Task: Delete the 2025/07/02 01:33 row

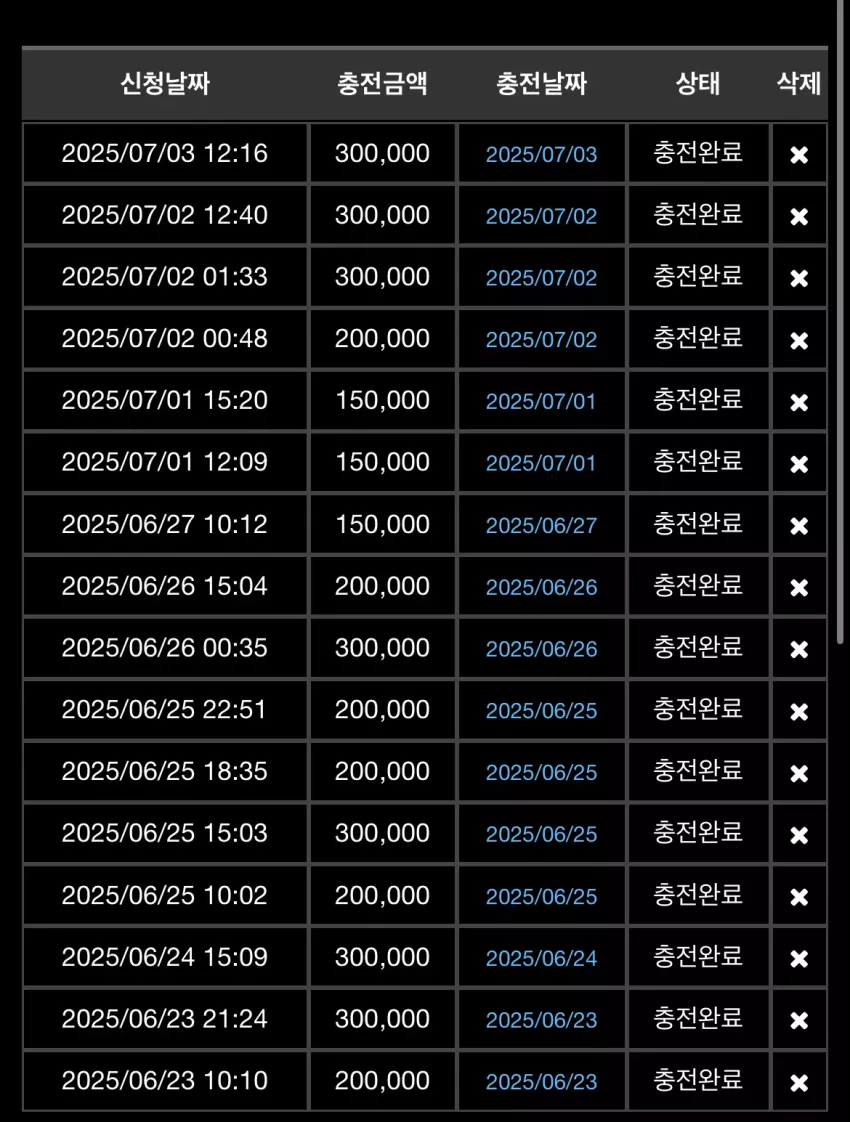Action: click(x=799, y=278)
